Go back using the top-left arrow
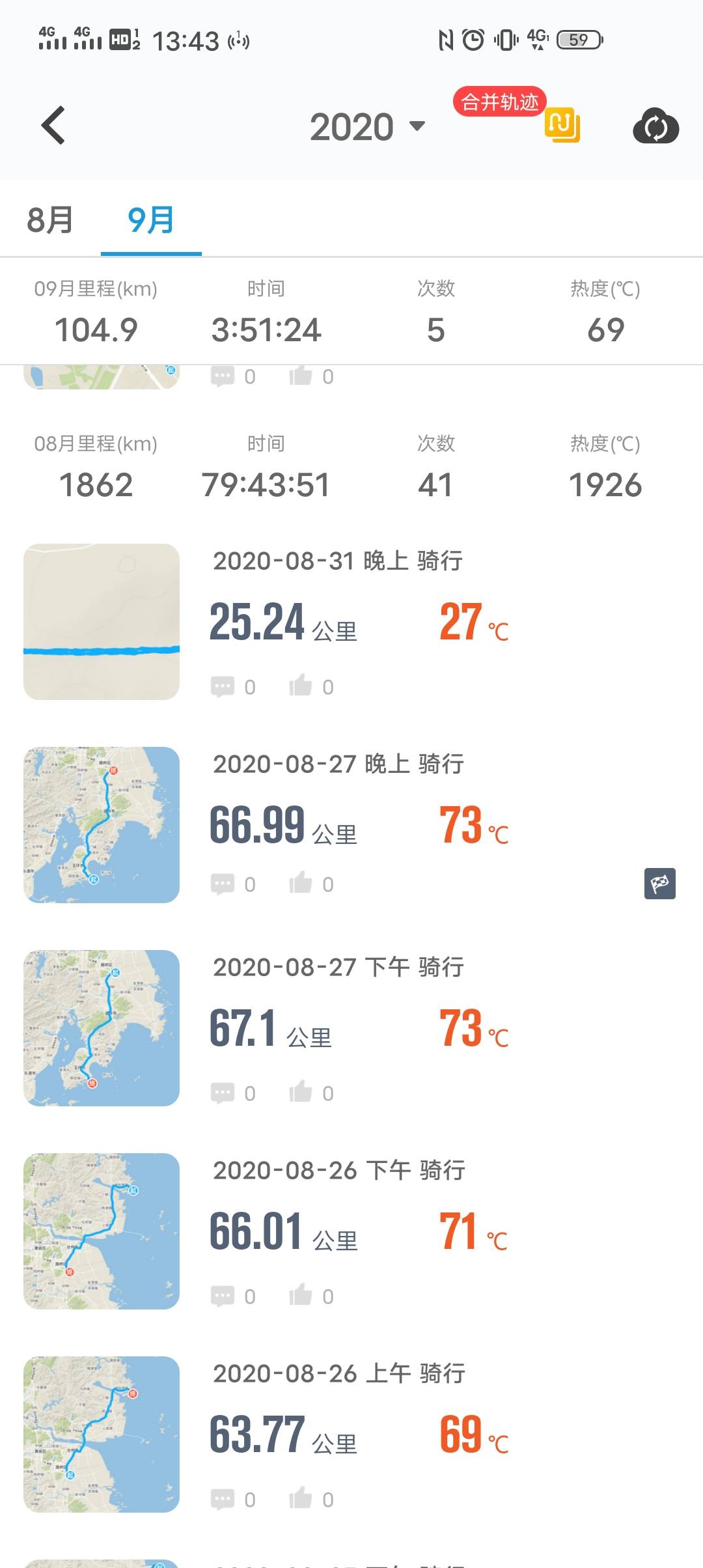This screenshot has width=703, height=1568. (53, 126)
